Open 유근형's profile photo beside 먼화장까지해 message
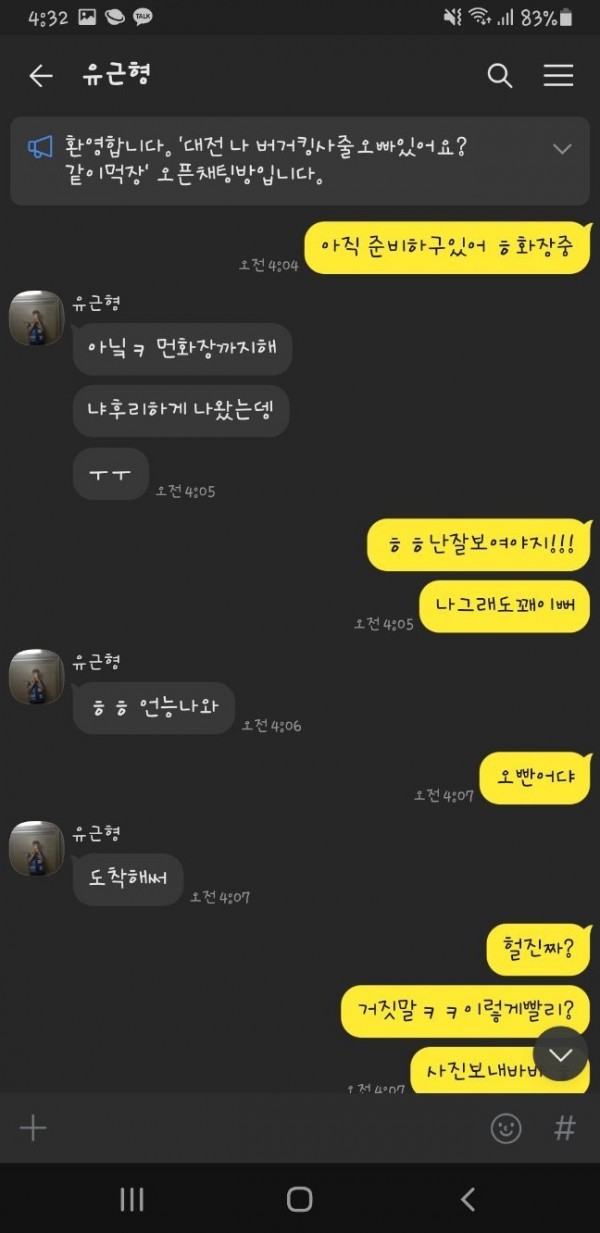The height and width of the screenshot is (1233, 600). click(x=37, y=319)
